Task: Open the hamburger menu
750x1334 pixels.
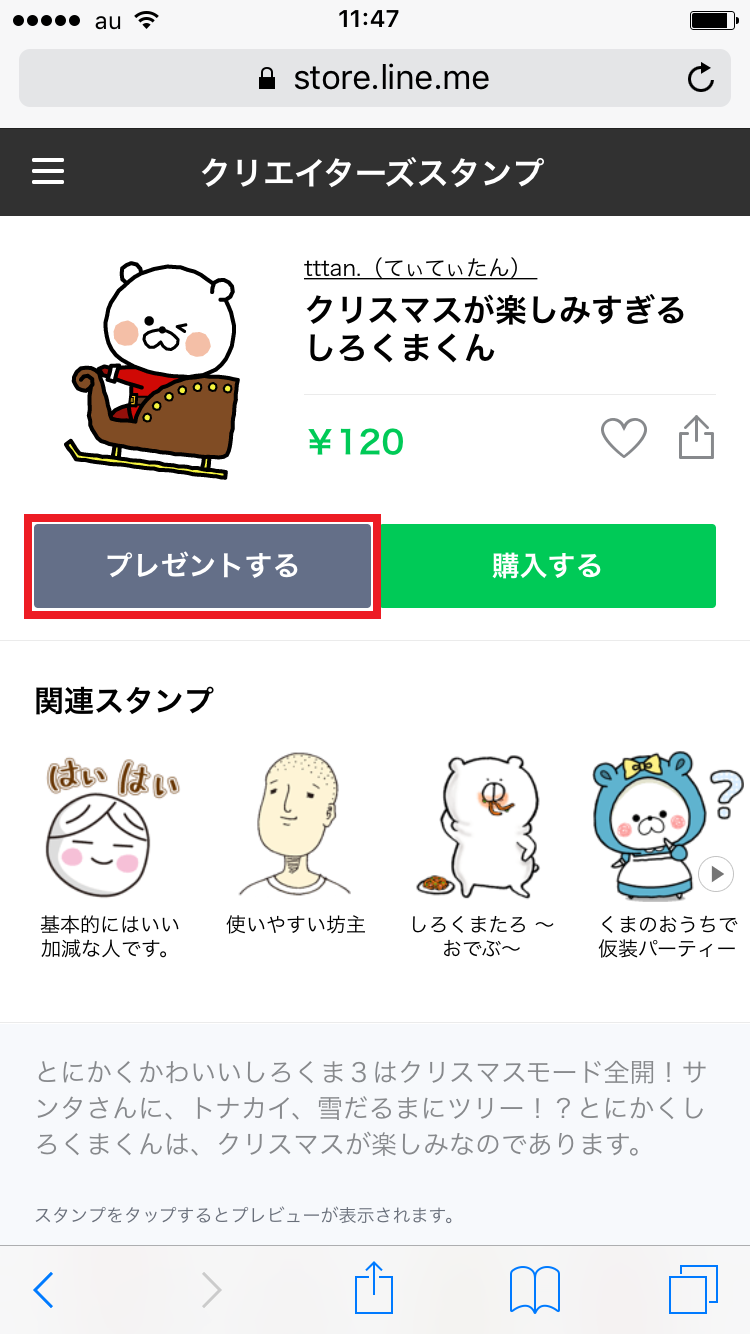Action: point(48,172)
